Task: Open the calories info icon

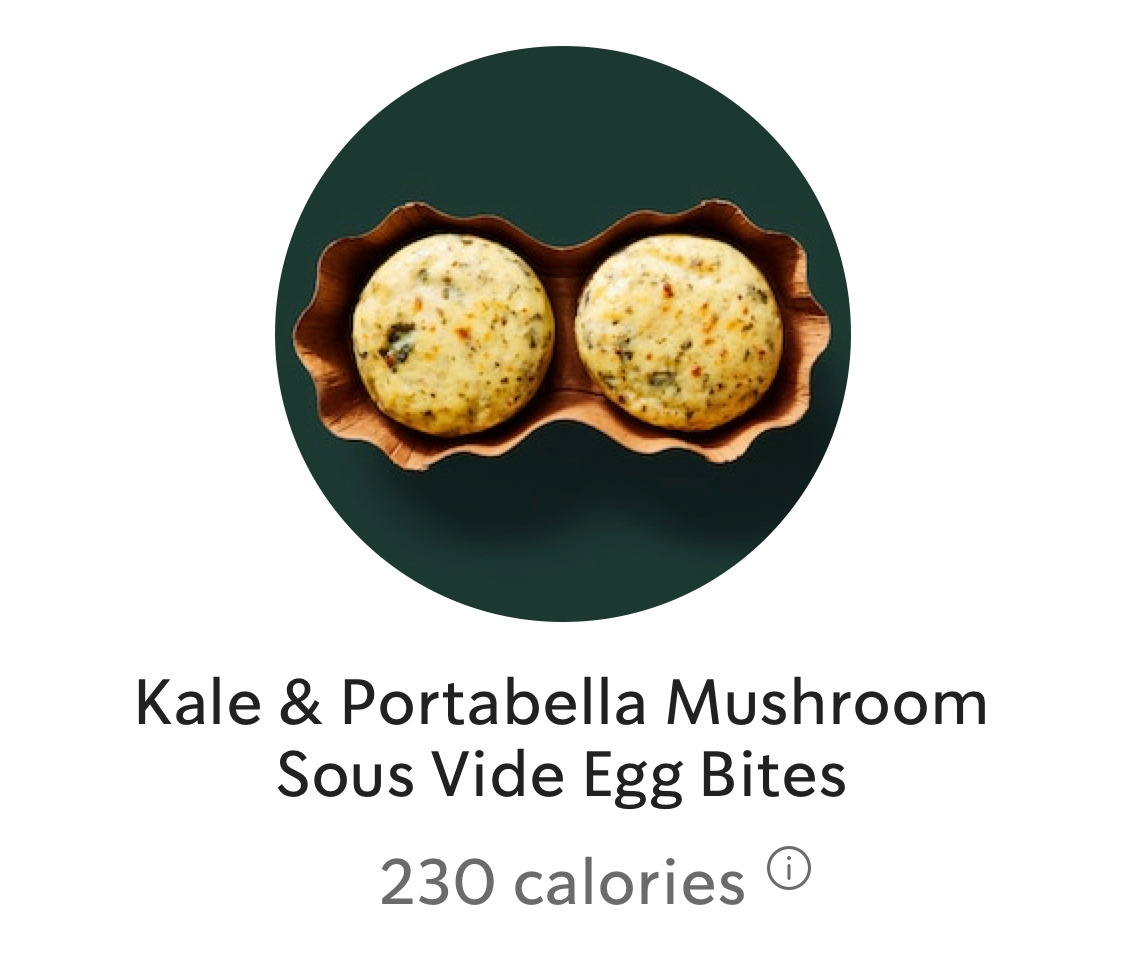Action: pos(789,869)
